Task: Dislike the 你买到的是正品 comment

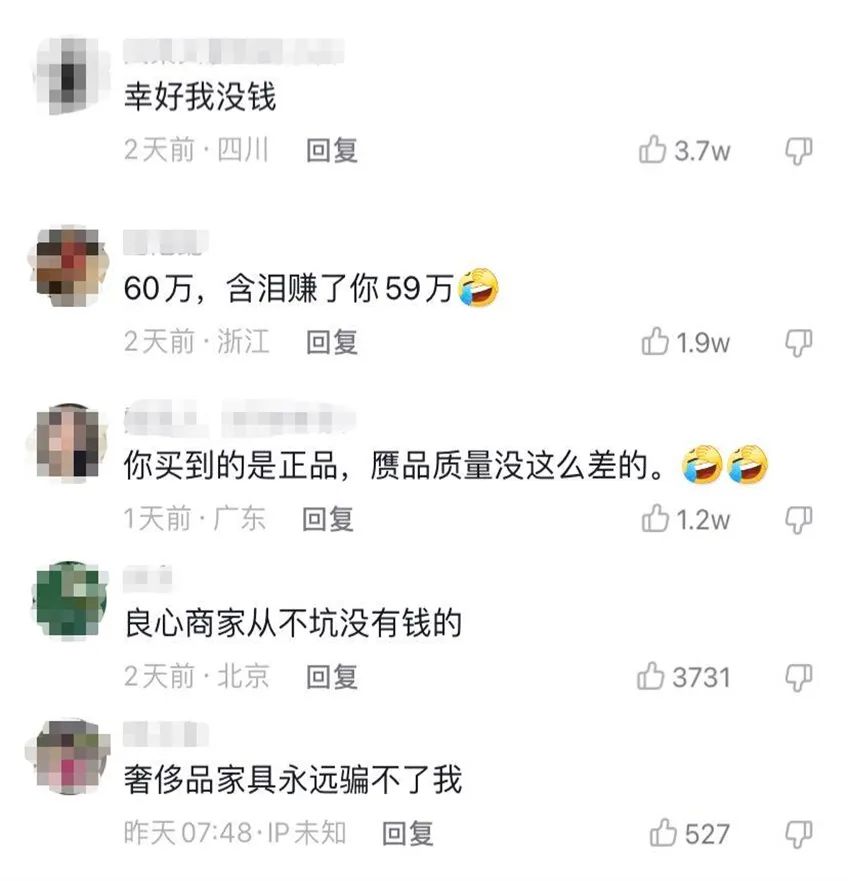Action: tap(798, 519)
